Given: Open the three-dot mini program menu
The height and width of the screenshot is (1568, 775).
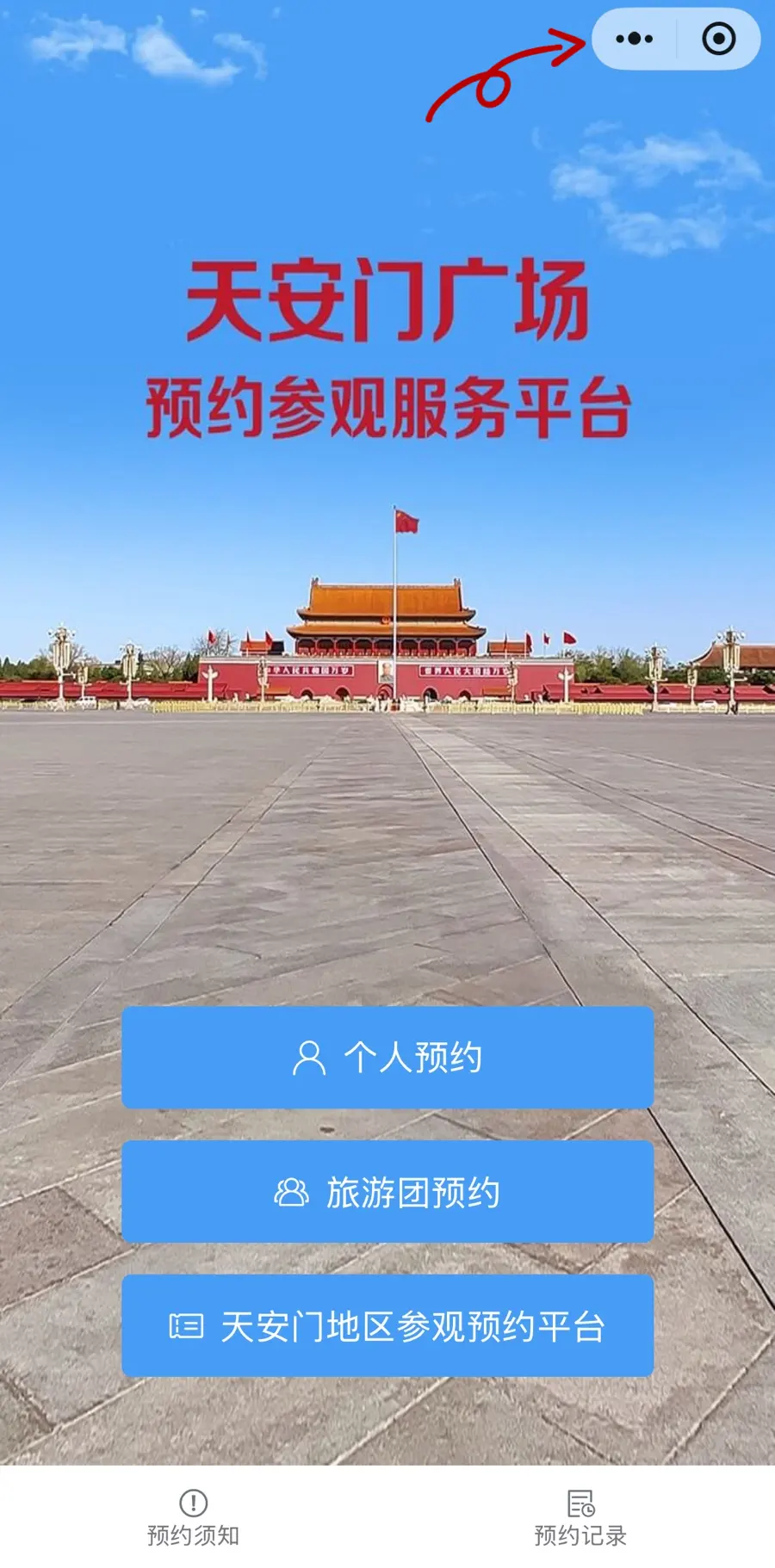Looking at the screenshot, I should 635,39.
